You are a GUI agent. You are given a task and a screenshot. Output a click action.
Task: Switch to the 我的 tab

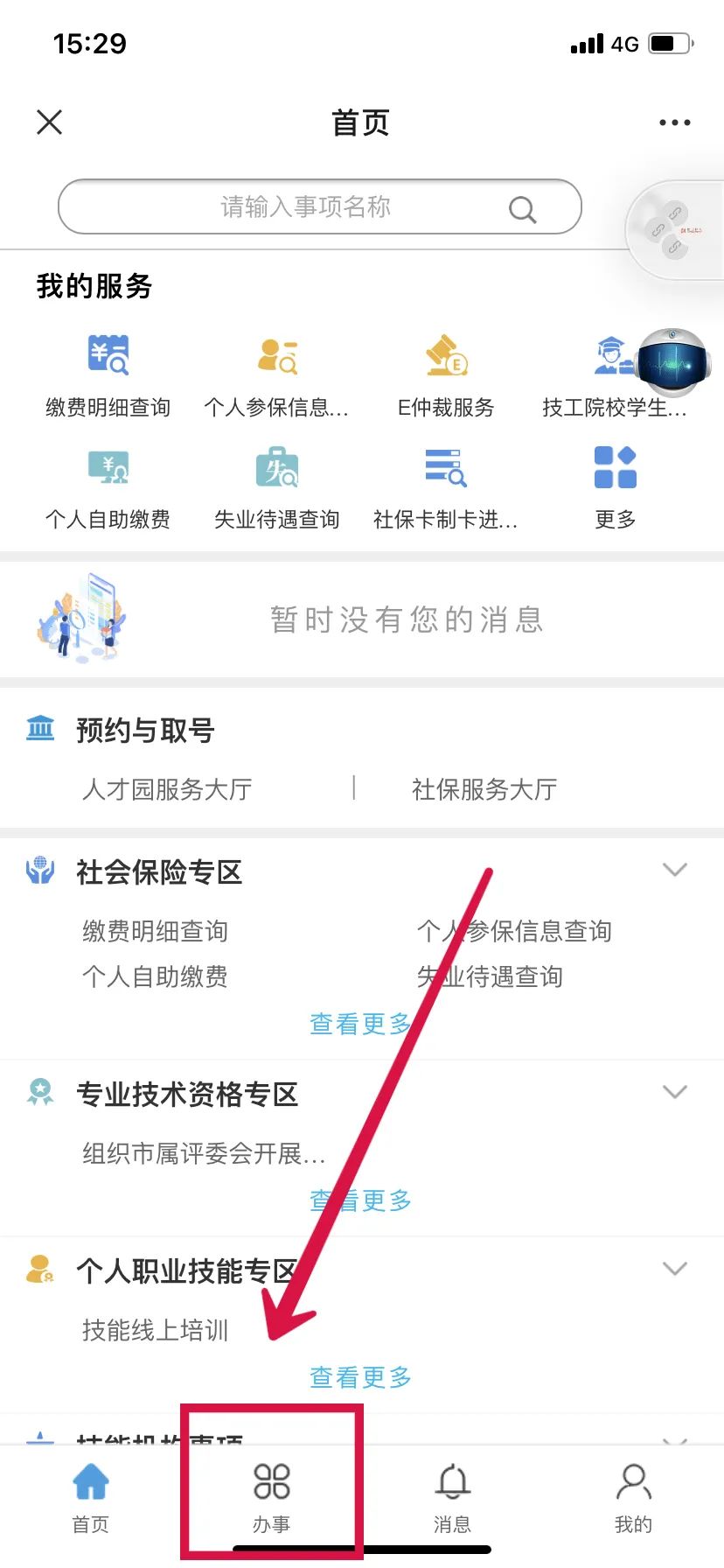(633, 1496)
